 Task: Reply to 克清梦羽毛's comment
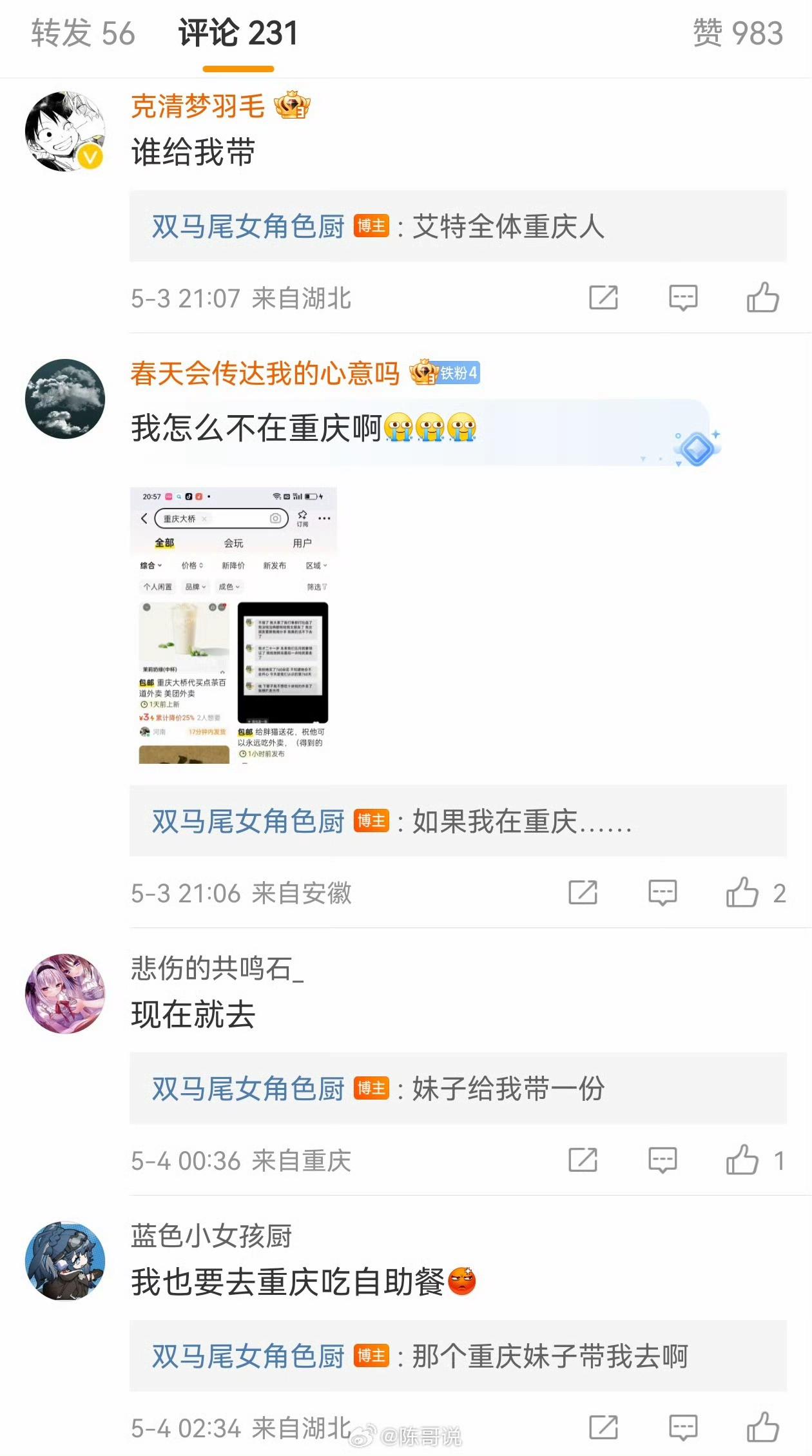coord(683,298)
